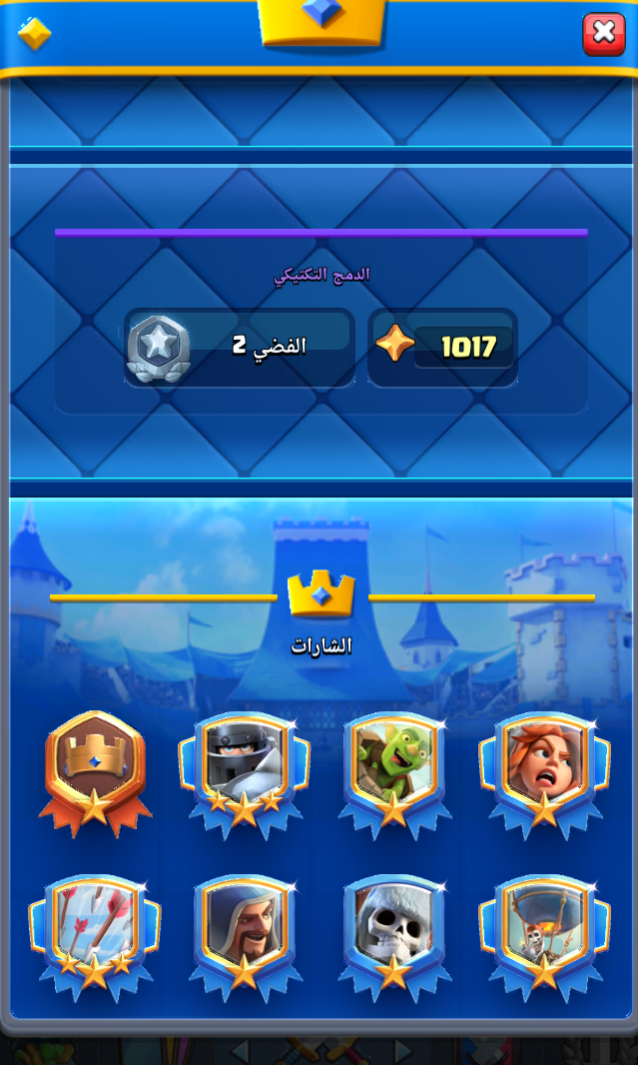View the Mega Knight badge details
This screenshot has width=638, height=1065.
click(x=245, y=774)
